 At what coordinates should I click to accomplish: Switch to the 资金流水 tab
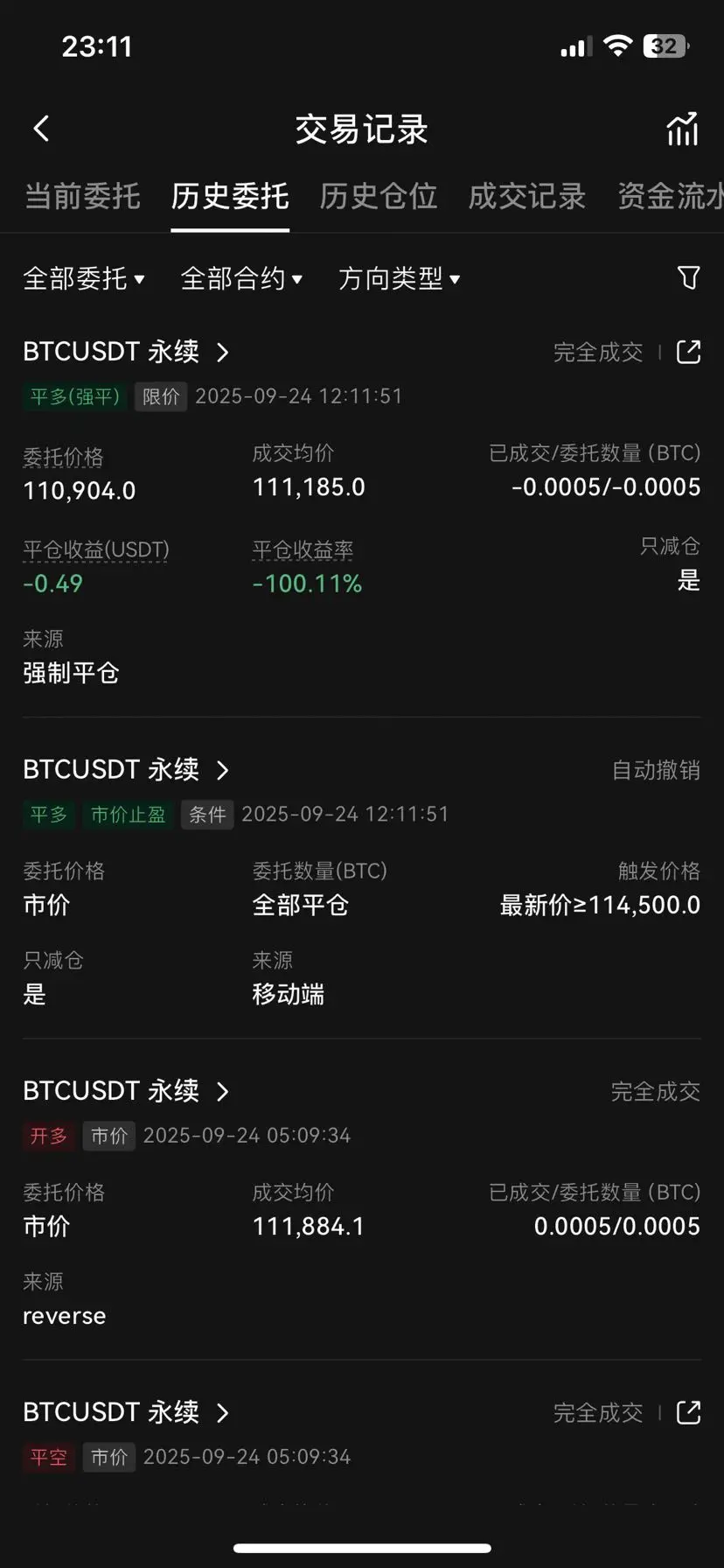pyautogui.click(x=670, y=196)
